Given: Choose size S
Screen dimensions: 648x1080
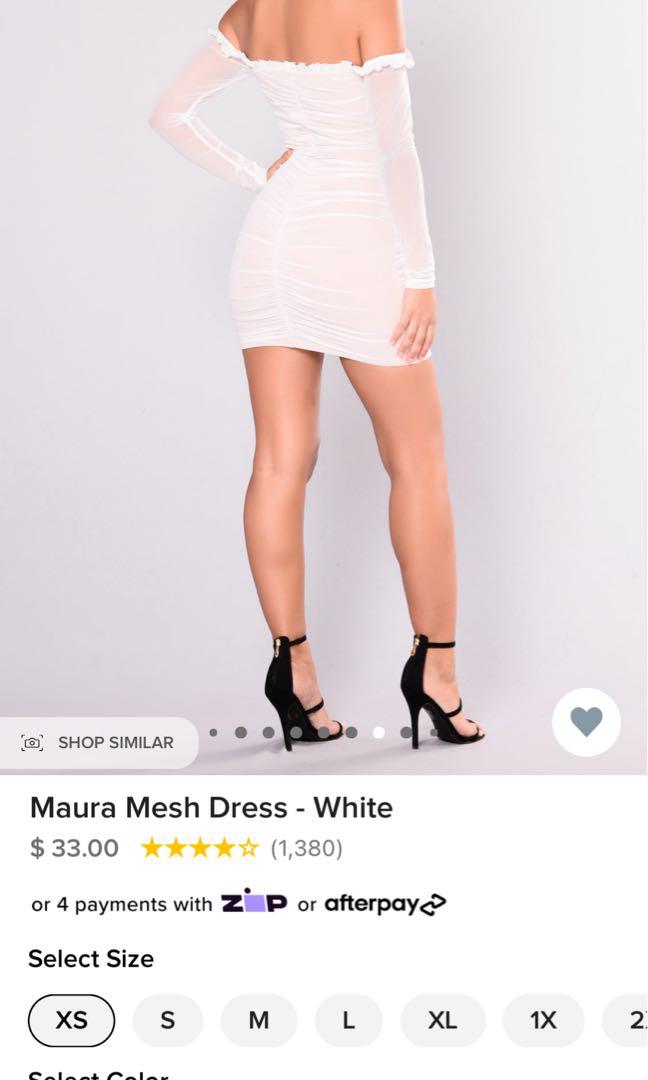Looking at the screenshot, I should (167, 1020).
